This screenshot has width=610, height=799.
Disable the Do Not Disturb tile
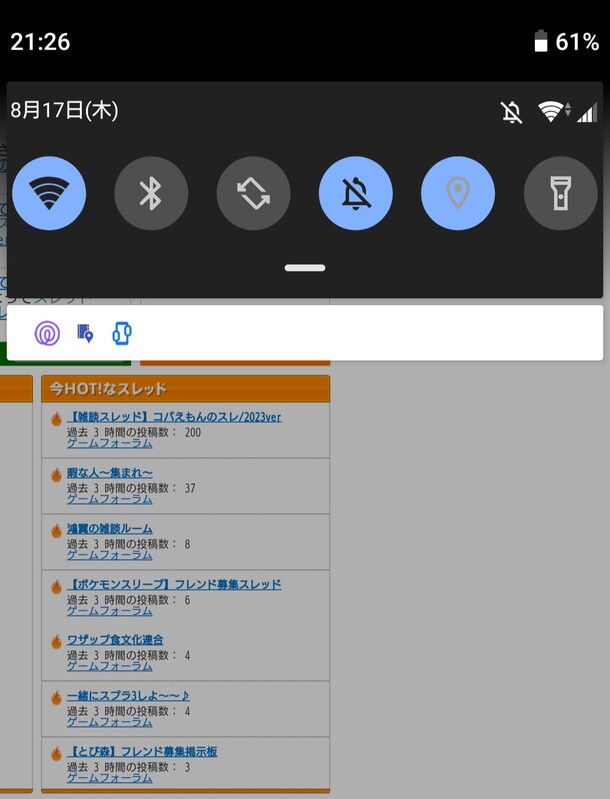356,194
